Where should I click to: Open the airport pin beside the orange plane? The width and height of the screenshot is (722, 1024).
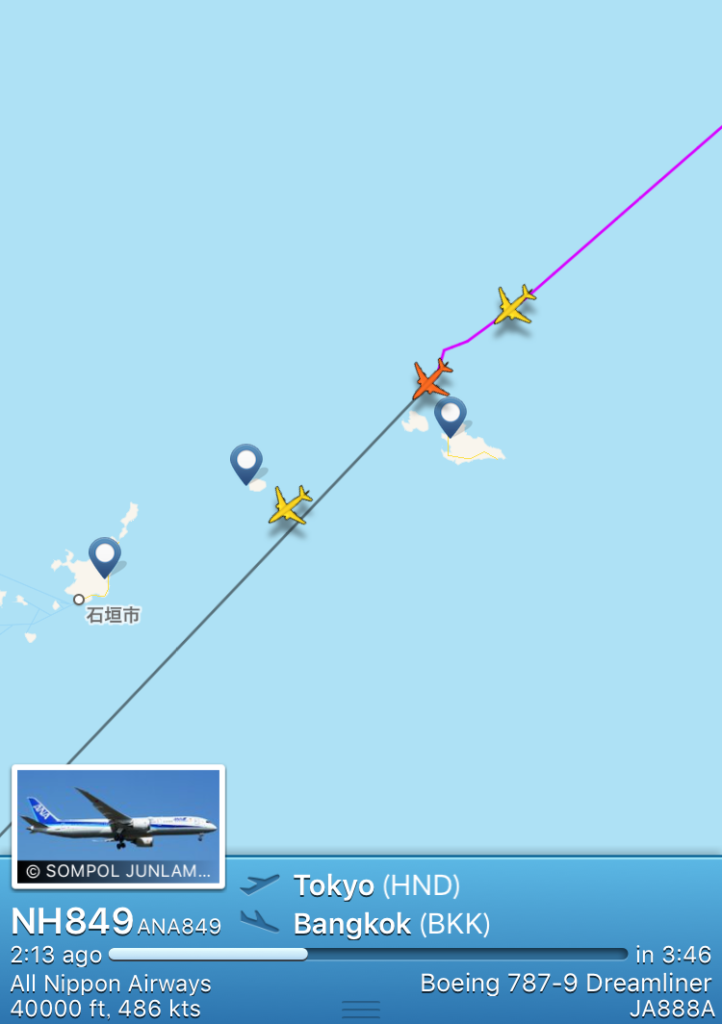[450, 416]
